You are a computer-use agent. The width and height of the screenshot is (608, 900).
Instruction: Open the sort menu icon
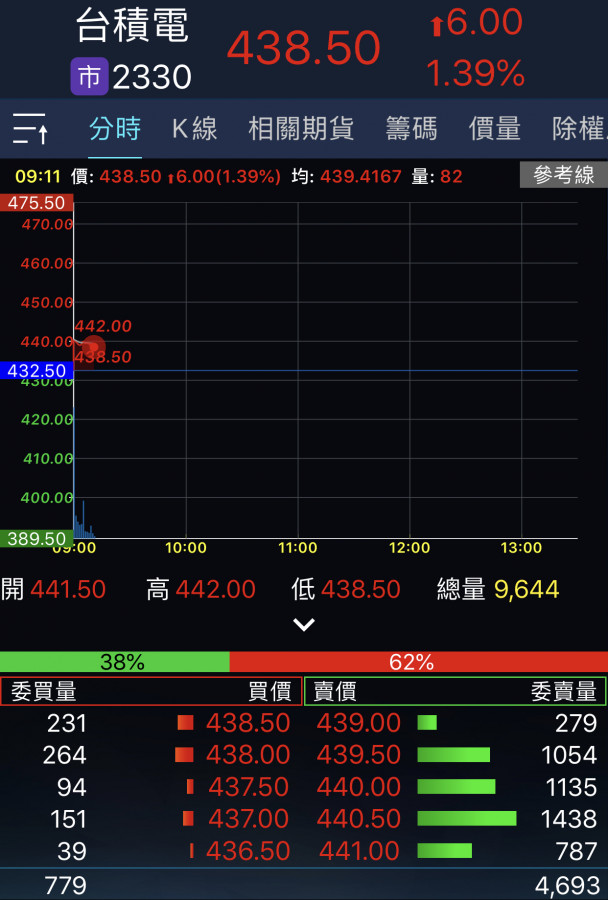[x=30, y=129]
